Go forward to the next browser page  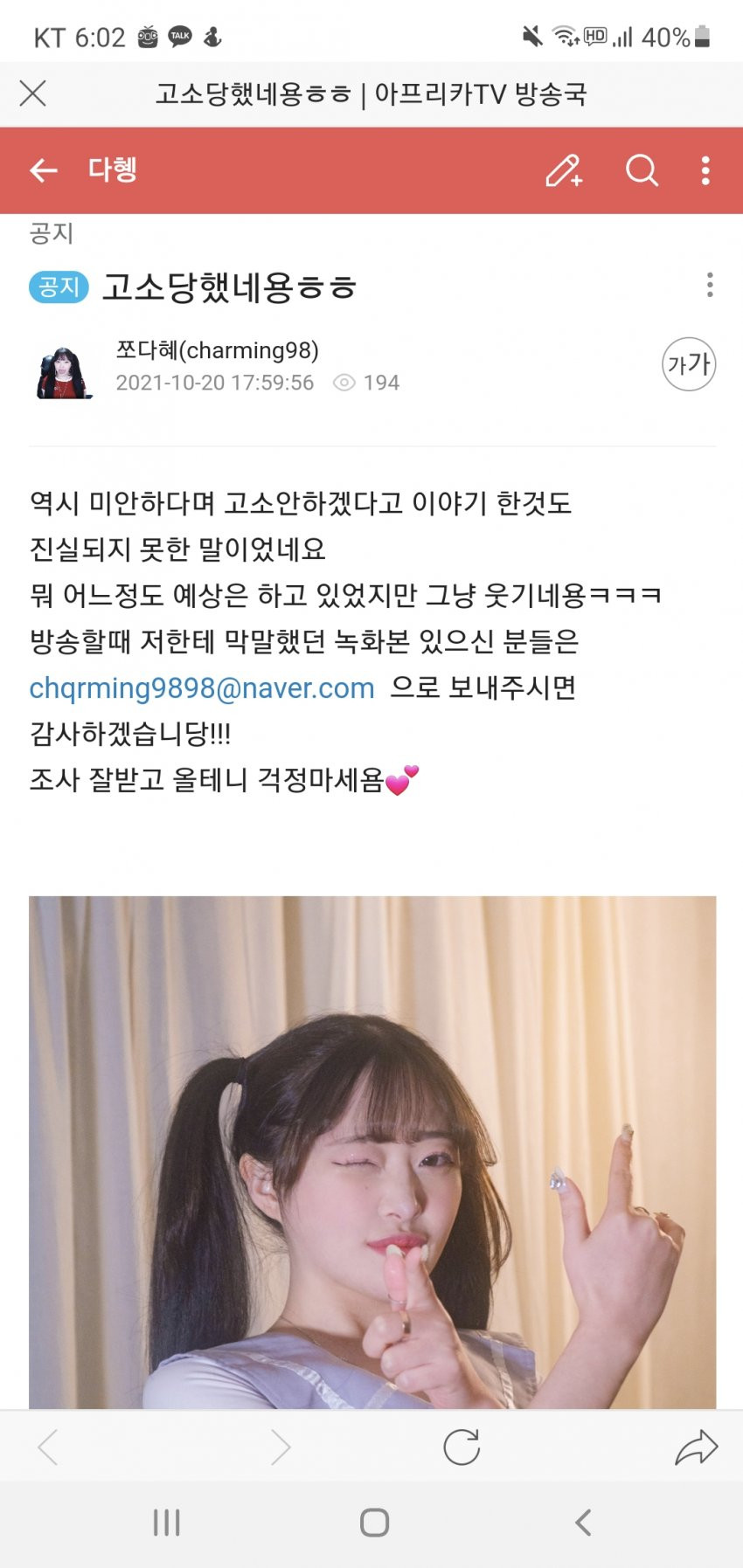(x=280, y=1447)
